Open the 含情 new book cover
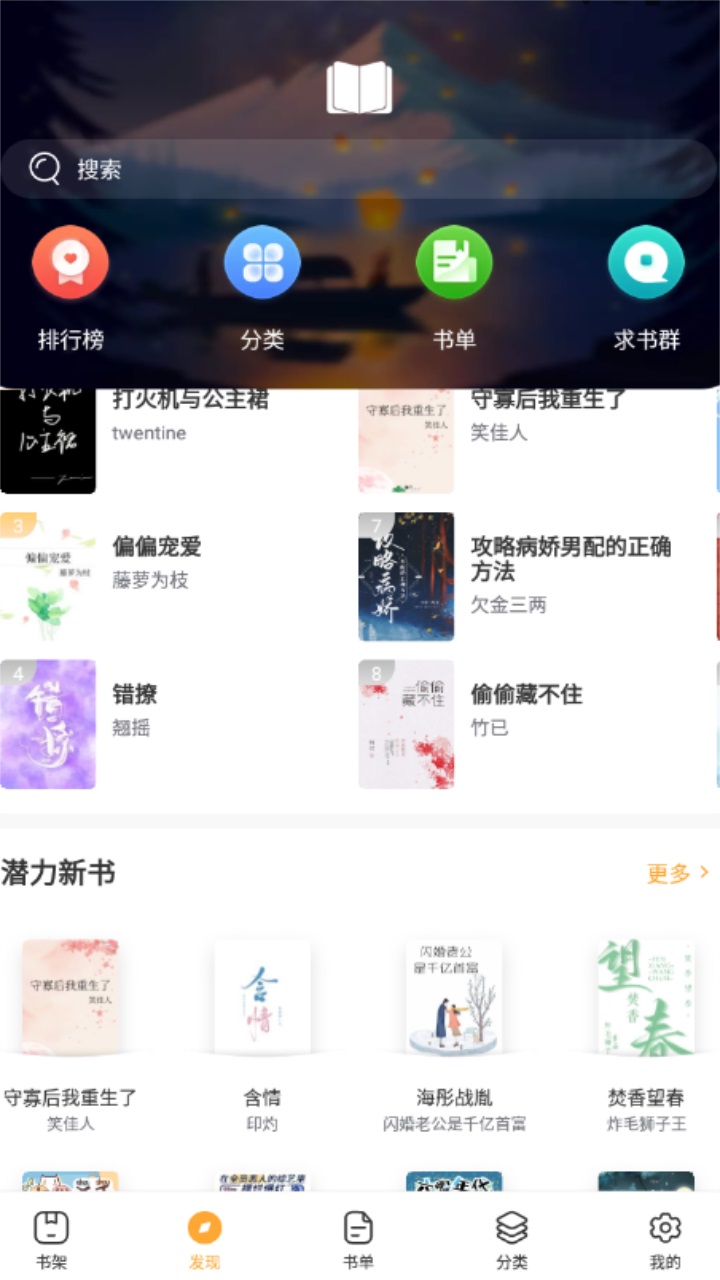Viewport: 720px width, 1280px height. tap(263, 997)
